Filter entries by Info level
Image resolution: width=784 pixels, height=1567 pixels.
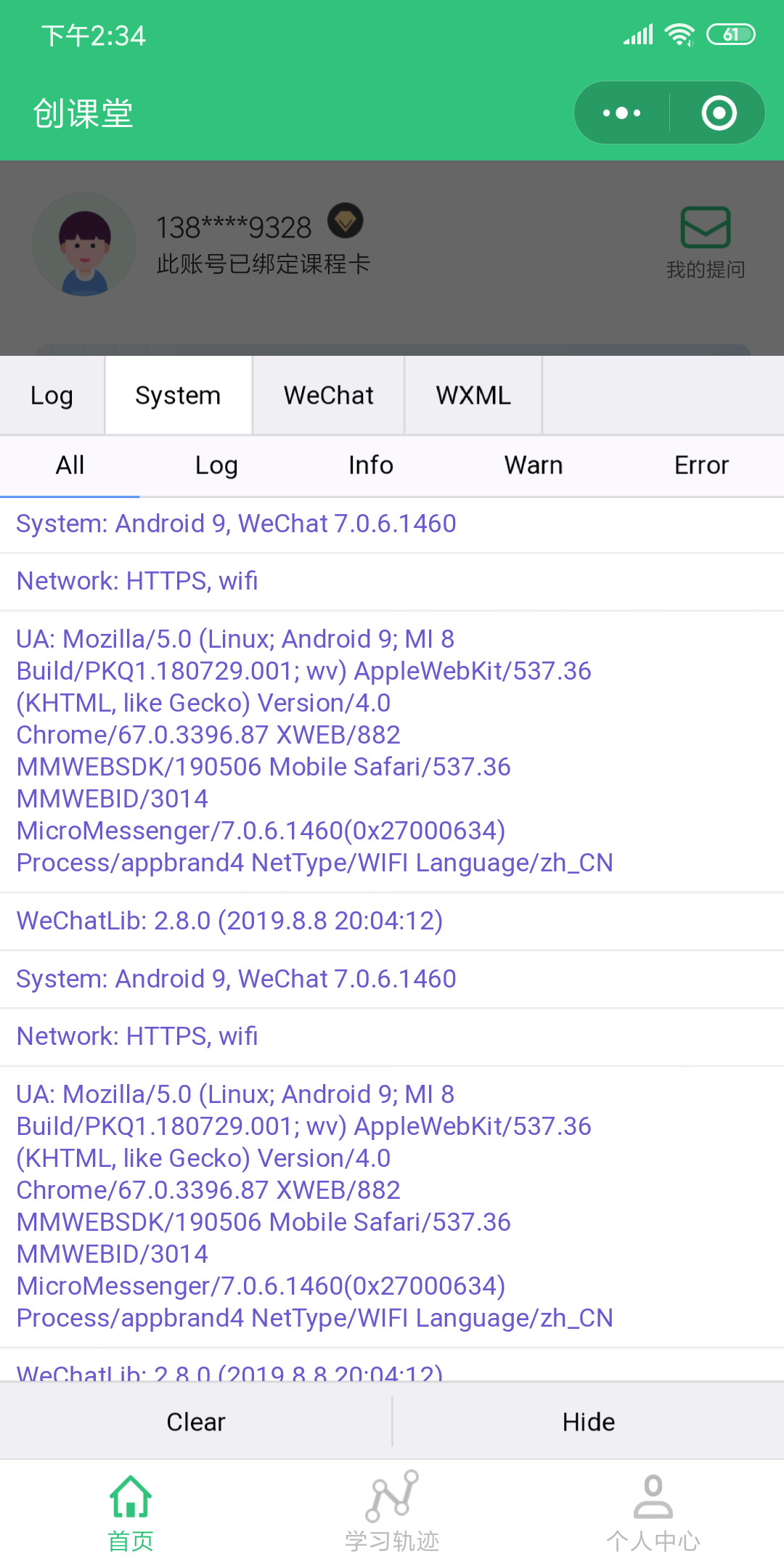[x=371, y=465]
